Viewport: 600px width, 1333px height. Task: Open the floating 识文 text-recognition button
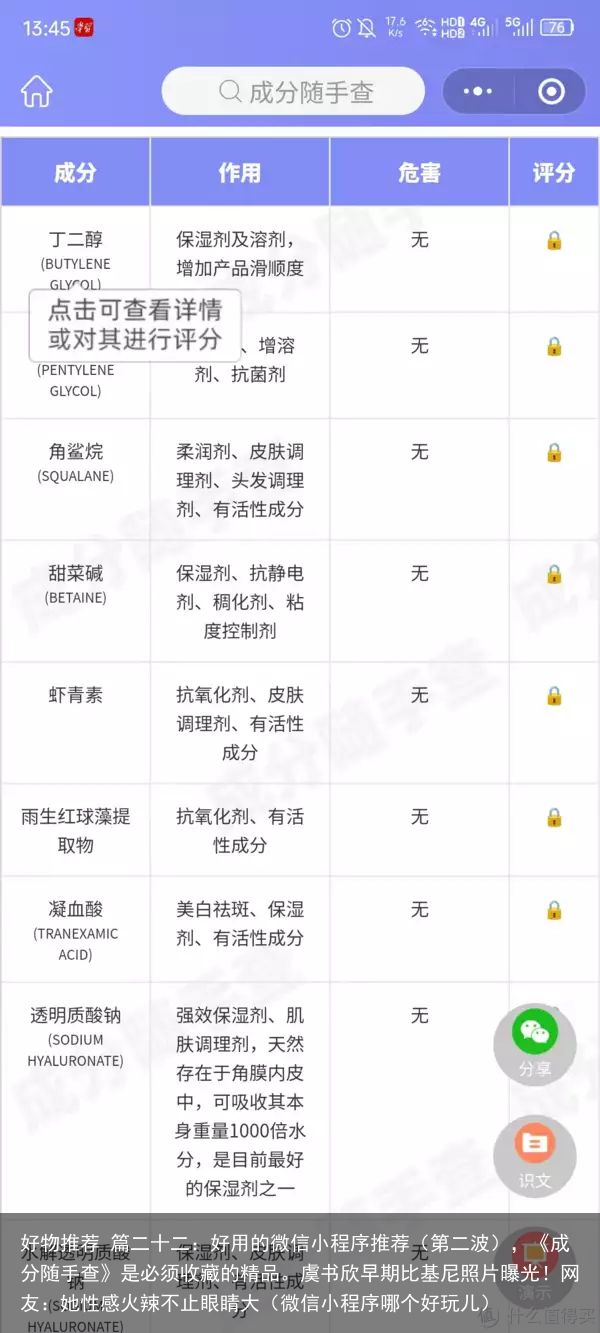[535, 1156]
